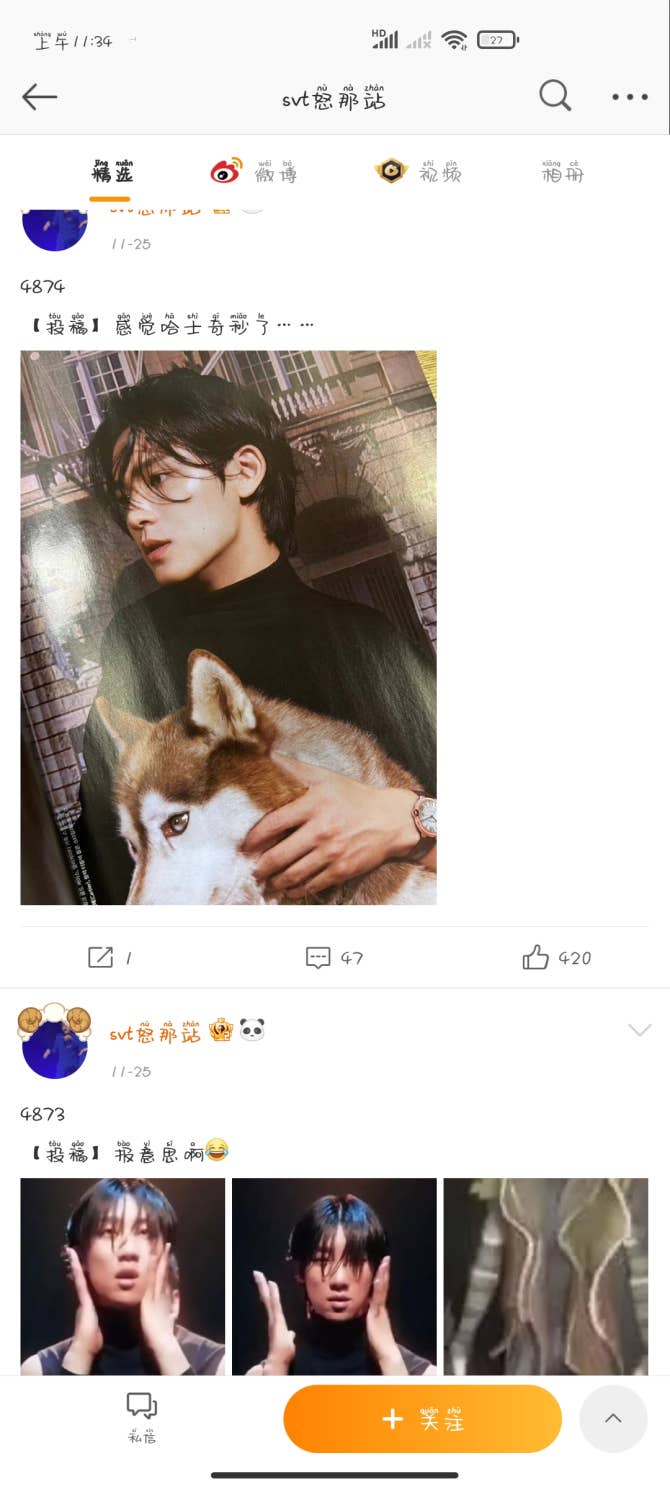Like post 4874
The width and height of the screenshot is (670, 1489).
[x=557, y=957]
